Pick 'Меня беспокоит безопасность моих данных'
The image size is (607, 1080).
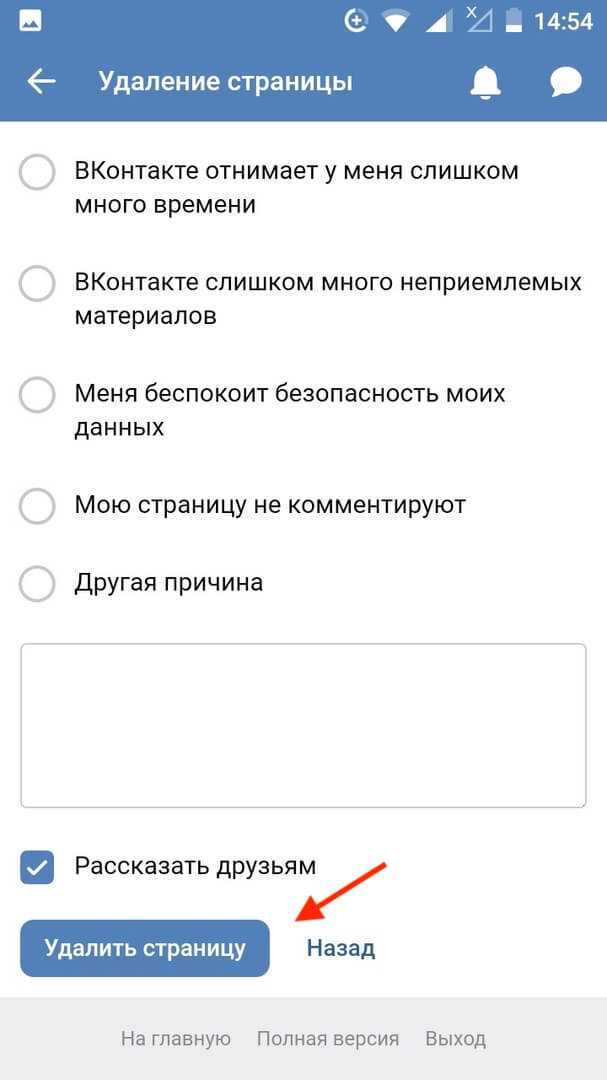point(37,395)
